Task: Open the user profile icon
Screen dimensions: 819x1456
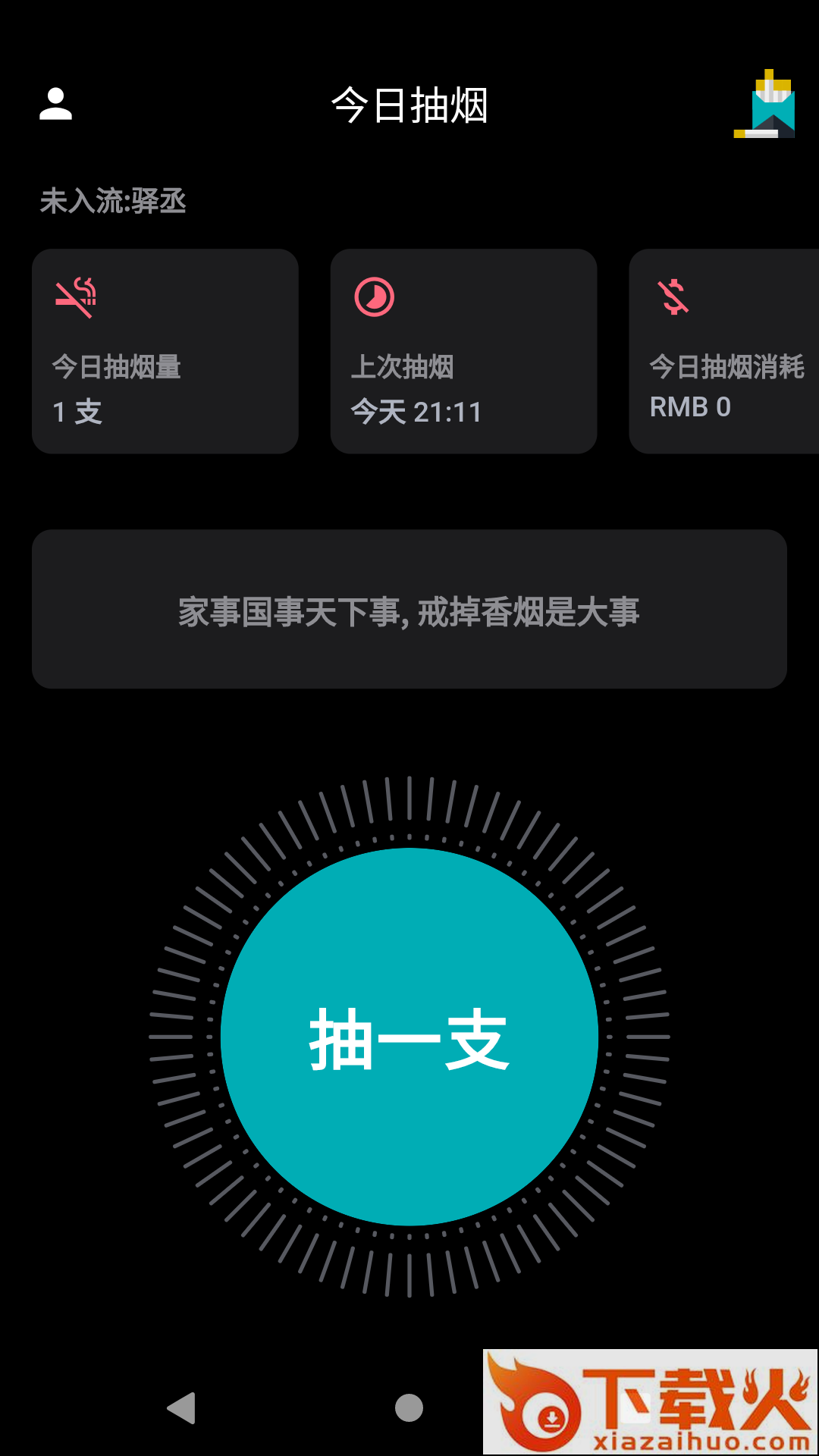Action: (55, 104)
